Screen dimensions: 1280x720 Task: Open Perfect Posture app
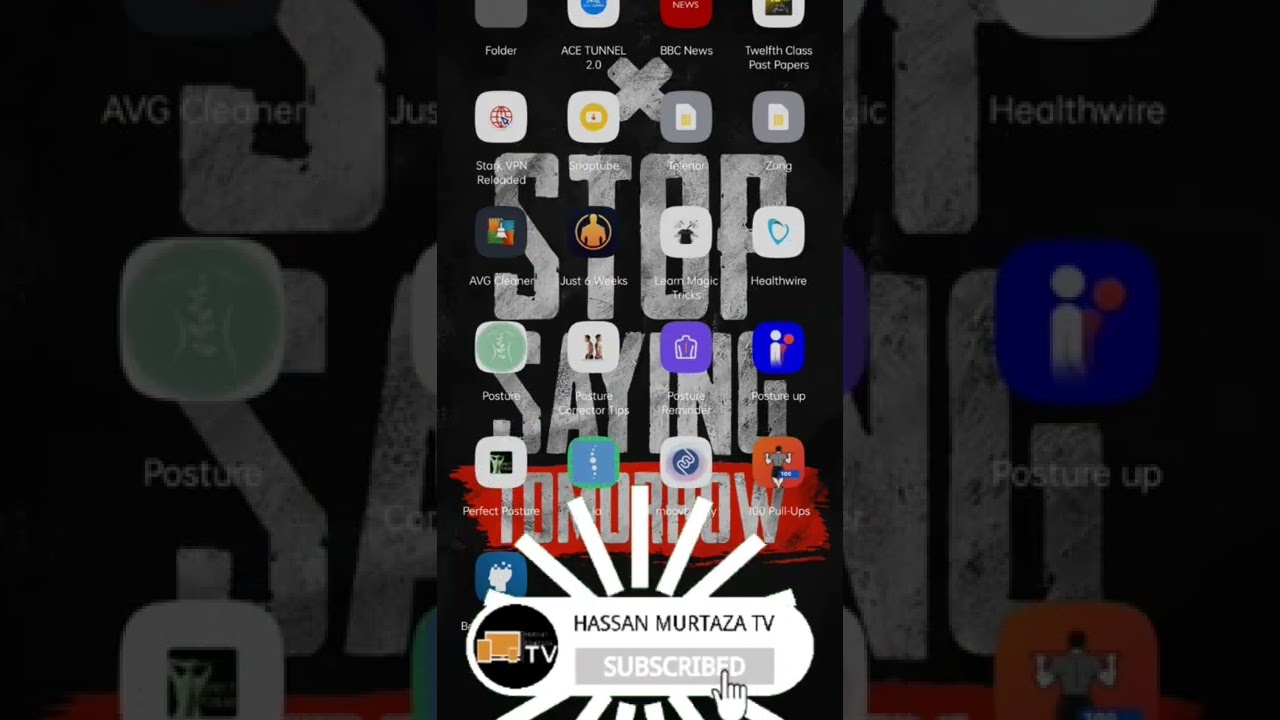click(x=501, y=463)
